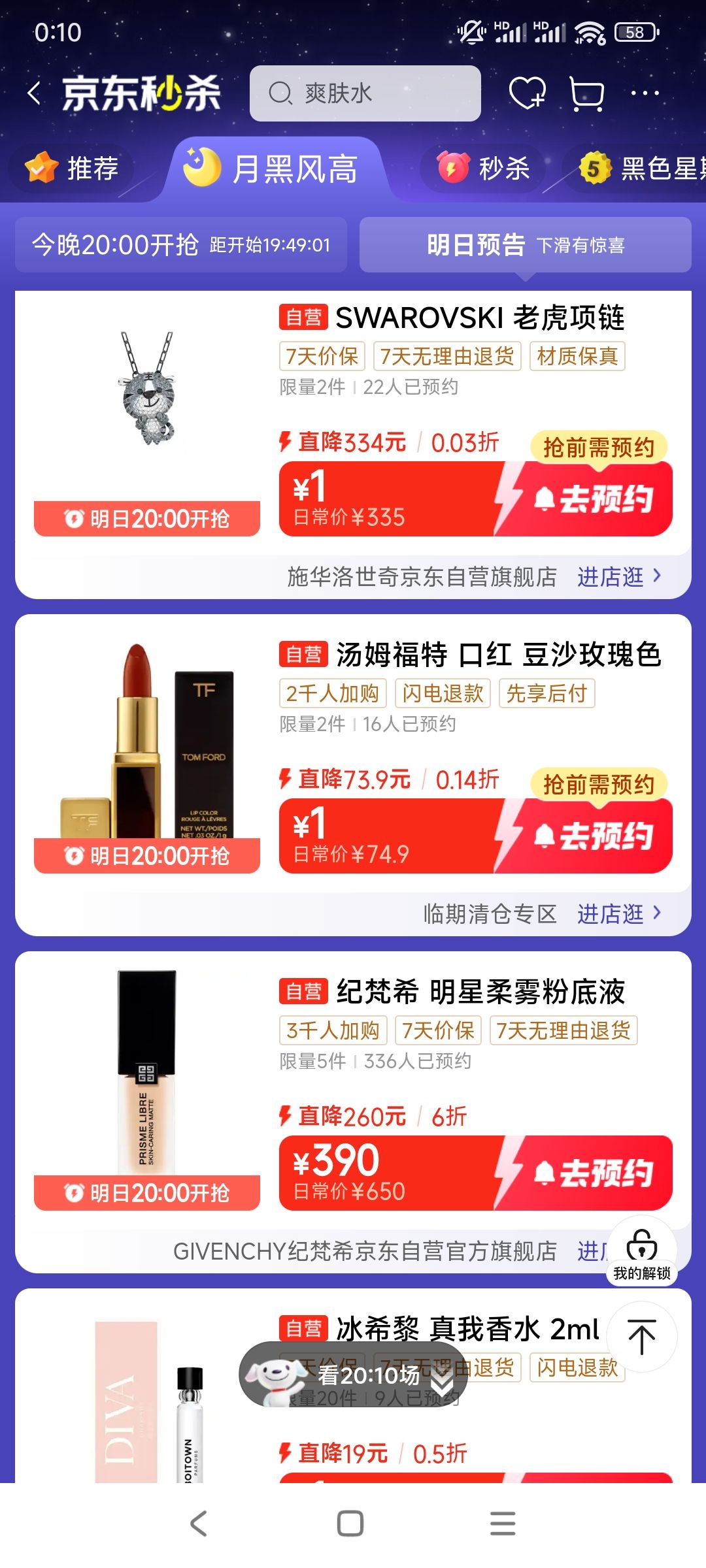Go back from 京东秒杀 page
706x1568 pixels.
[x=35, y=93]
